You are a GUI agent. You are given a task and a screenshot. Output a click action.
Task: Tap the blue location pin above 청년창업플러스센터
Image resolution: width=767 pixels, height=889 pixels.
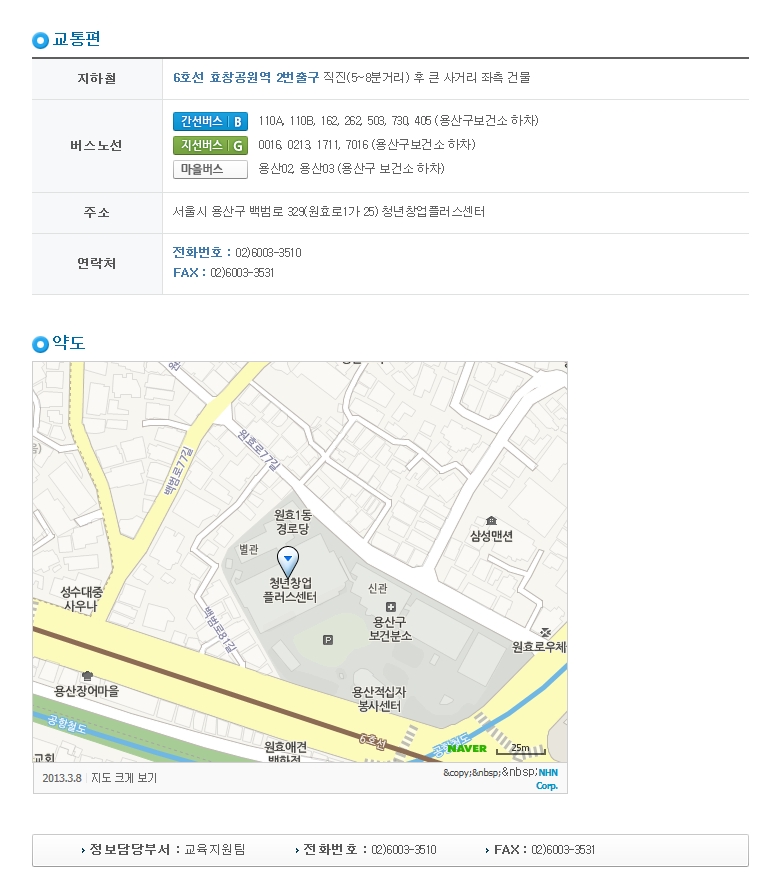pos(288,560)
